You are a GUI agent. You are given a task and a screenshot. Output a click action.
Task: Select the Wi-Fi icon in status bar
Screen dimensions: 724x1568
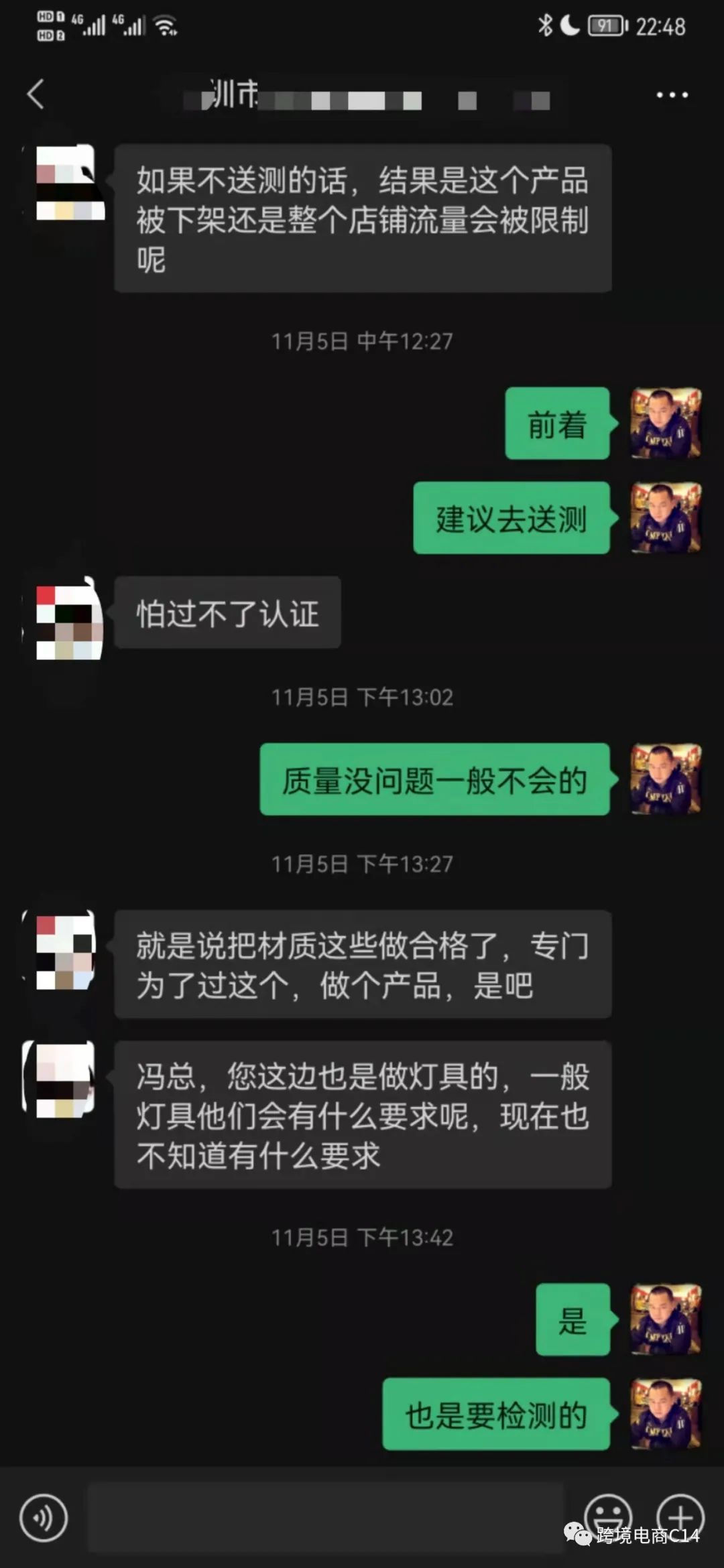click(163, 27)
